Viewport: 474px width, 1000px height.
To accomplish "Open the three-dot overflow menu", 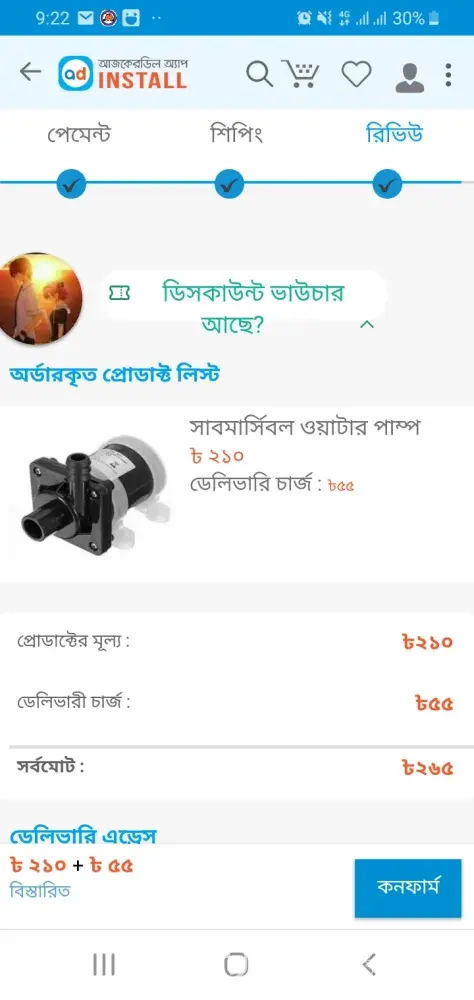I will (x=449, y=75).
